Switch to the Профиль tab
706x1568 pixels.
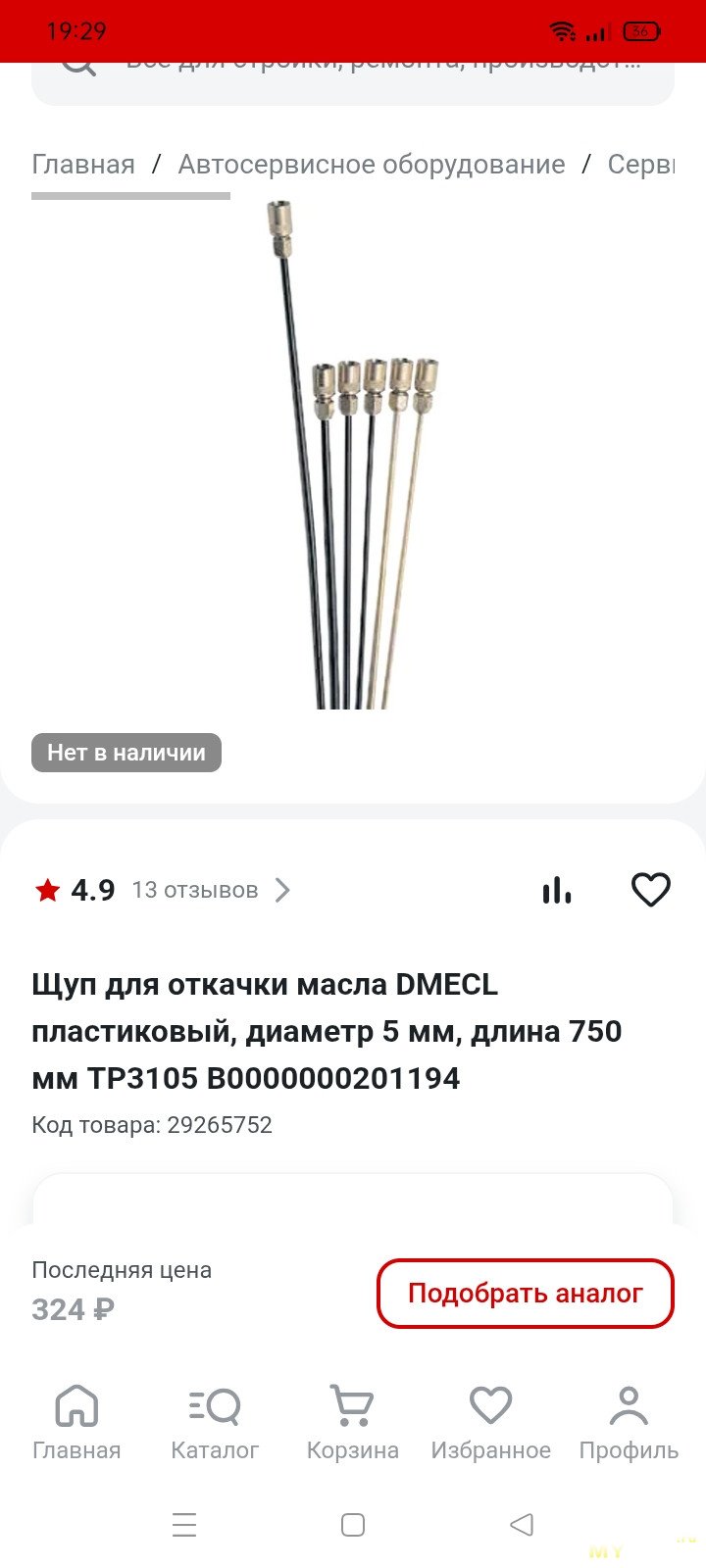tap(629, 1423)
